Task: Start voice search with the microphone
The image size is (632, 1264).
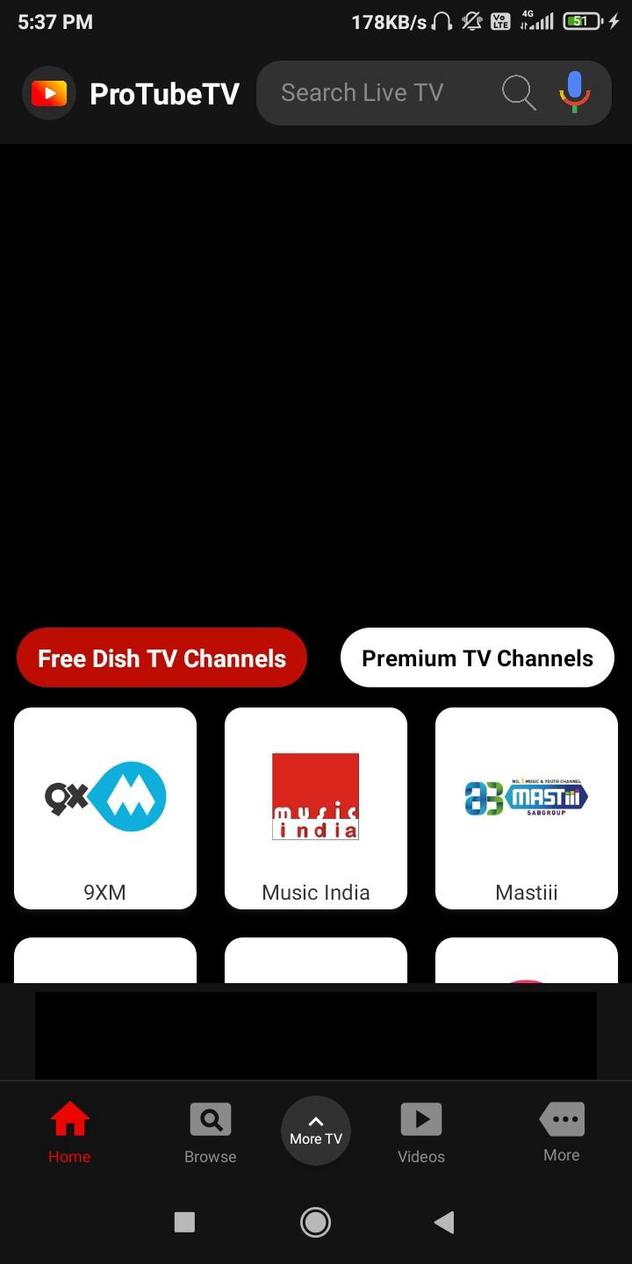Action: [574, 92]
